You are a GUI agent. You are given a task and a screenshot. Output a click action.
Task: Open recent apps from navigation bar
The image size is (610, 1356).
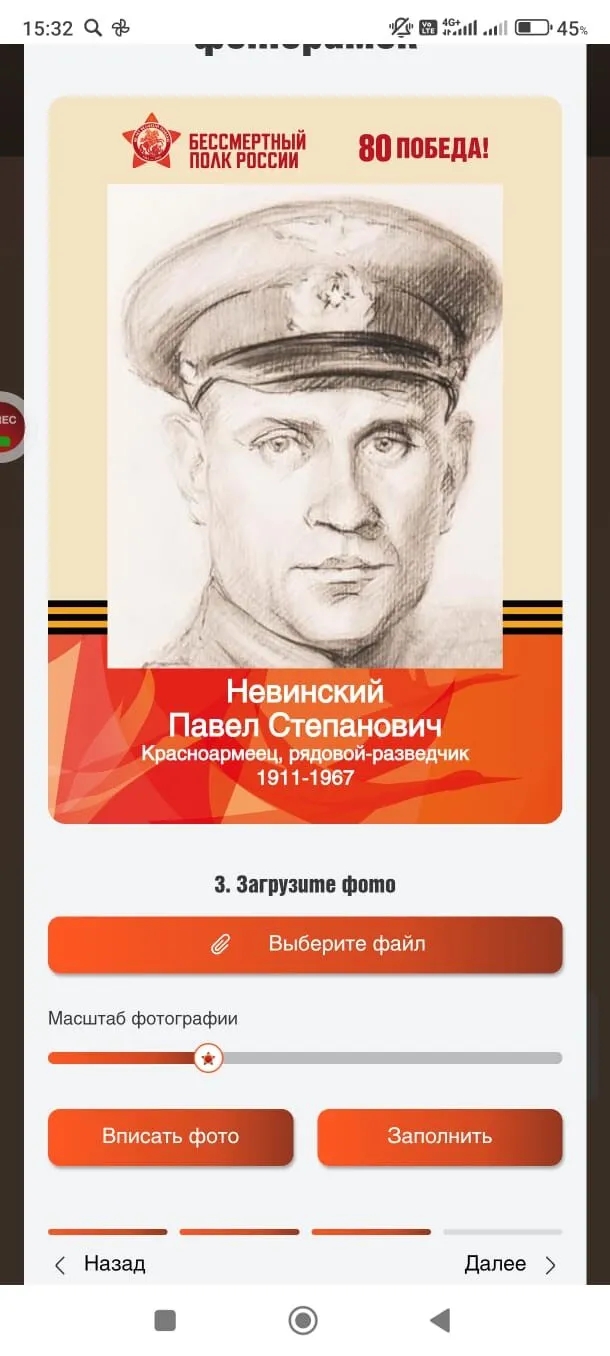(166, 1321)
